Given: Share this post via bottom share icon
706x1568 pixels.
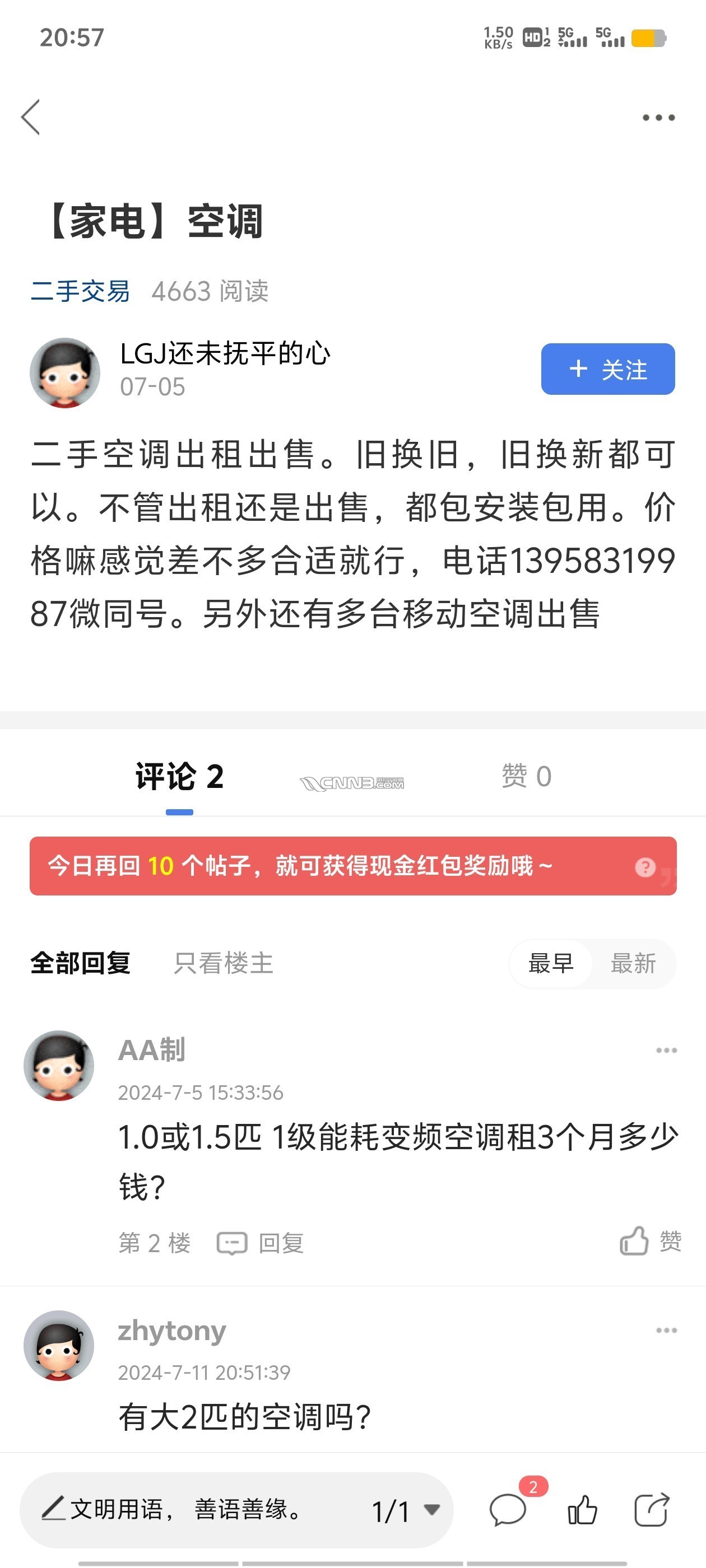Looking at the screenshot, I should 651,1510.
